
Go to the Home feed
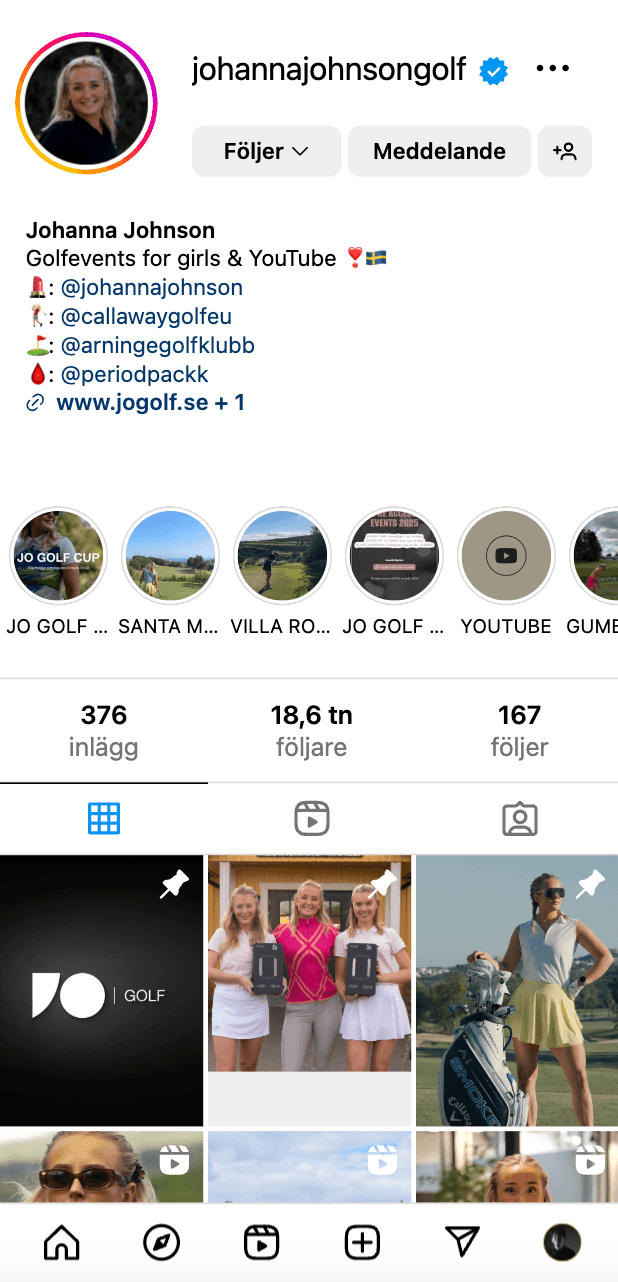pyautogui.click(x=62, y=1243)
